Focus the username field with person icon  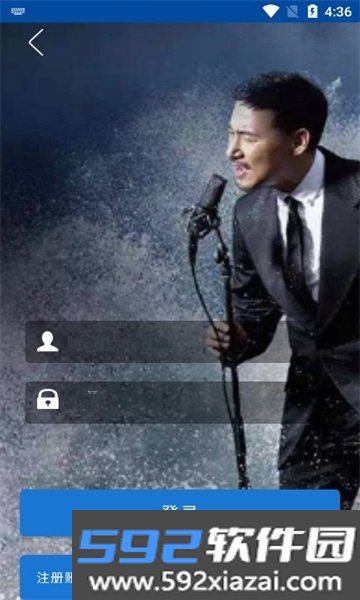click(x=156, y=342)
